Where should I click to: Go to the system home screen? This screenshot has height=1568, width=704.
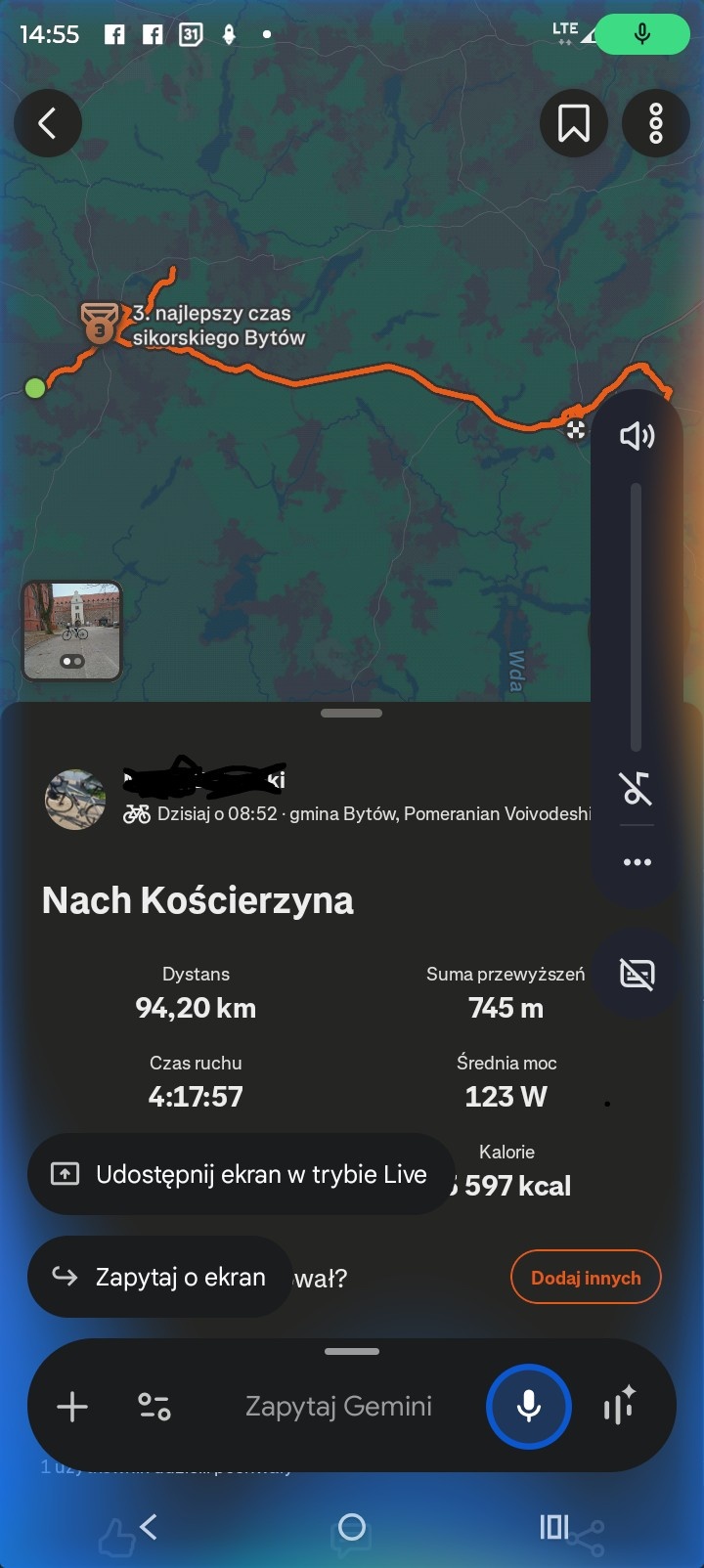(x=352, y=1527)
